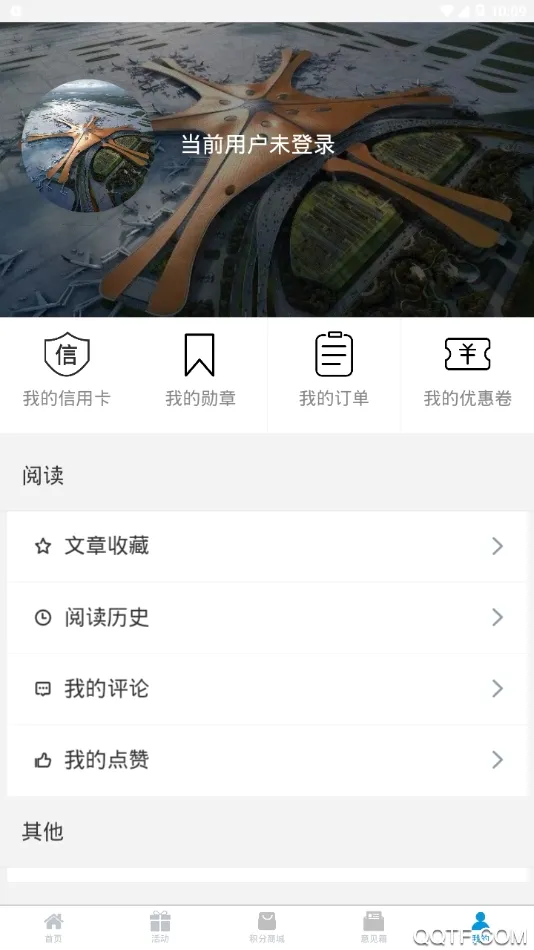Go to the 积分商城 tab
Screen dimensions: 534x950
tap(267, 928)
